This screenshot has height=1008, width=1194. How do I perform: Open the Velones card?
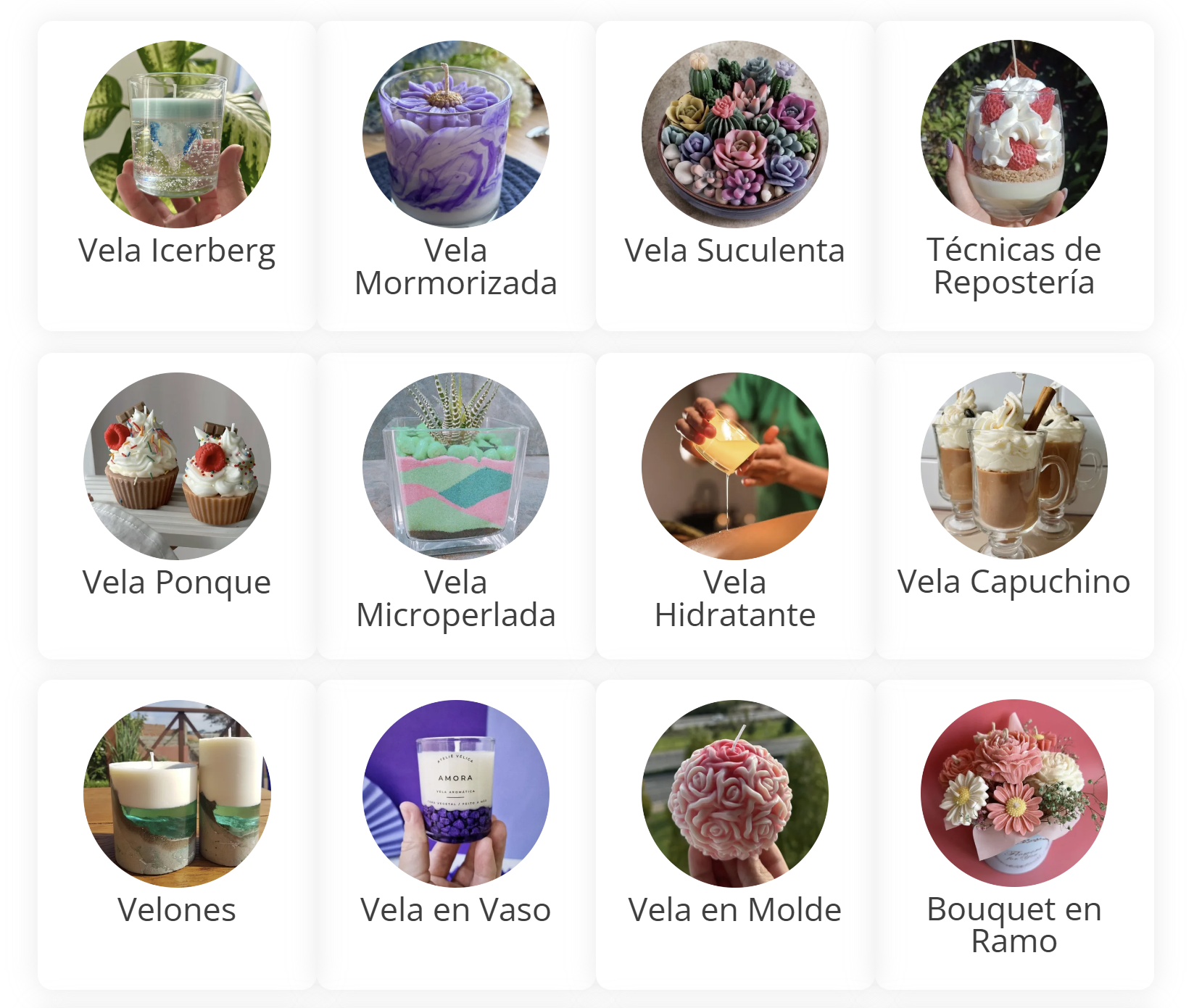click(x=177, y=833)
